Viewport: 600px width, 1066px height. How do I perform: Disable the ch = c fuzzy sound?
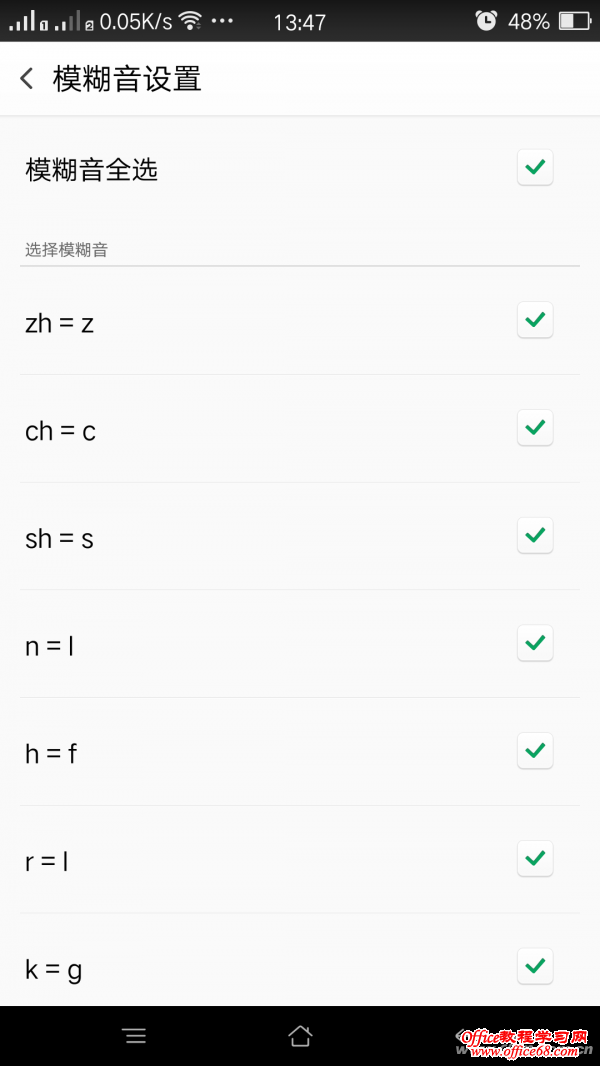[535, 428]
